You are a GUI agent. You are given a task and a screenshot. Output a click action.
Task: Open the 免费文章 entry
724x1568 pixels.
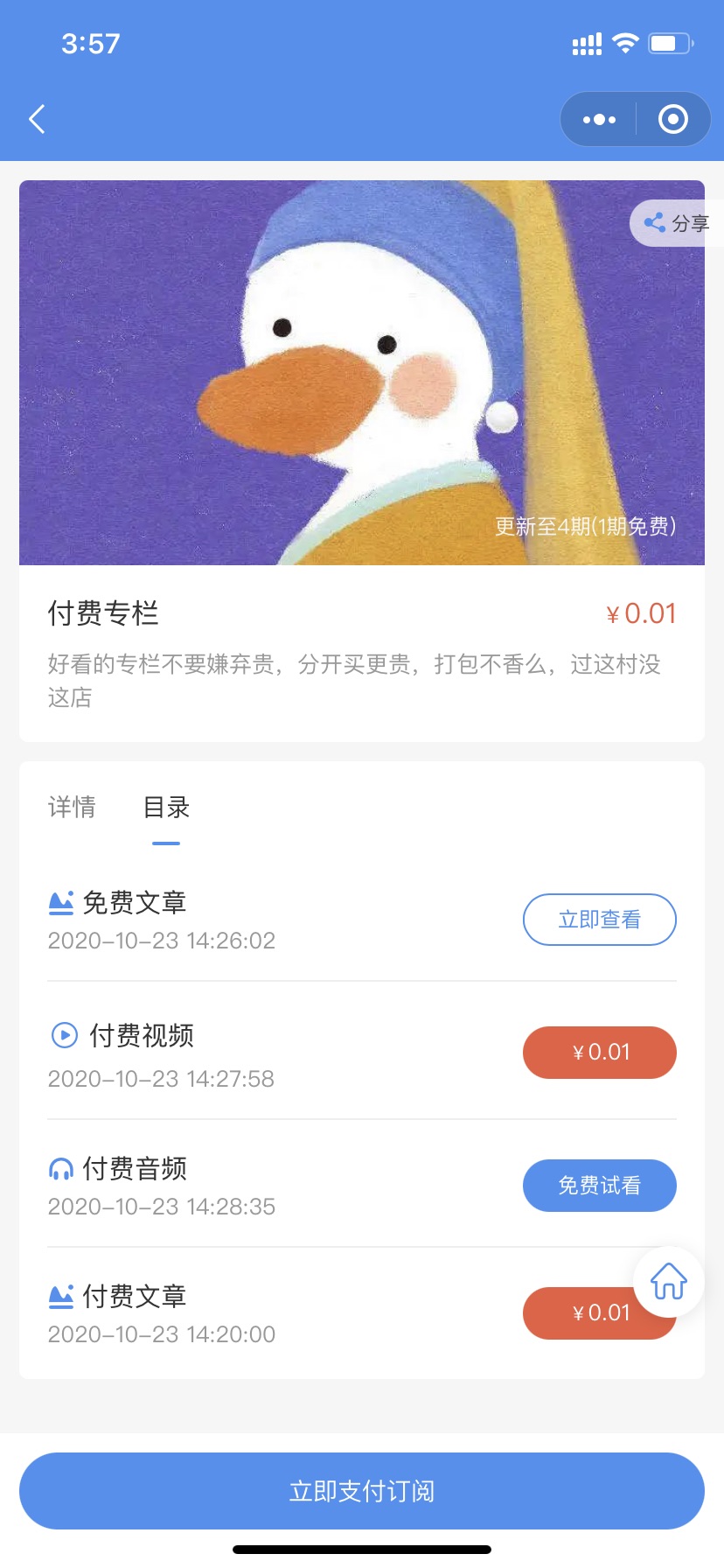(135, 903)
